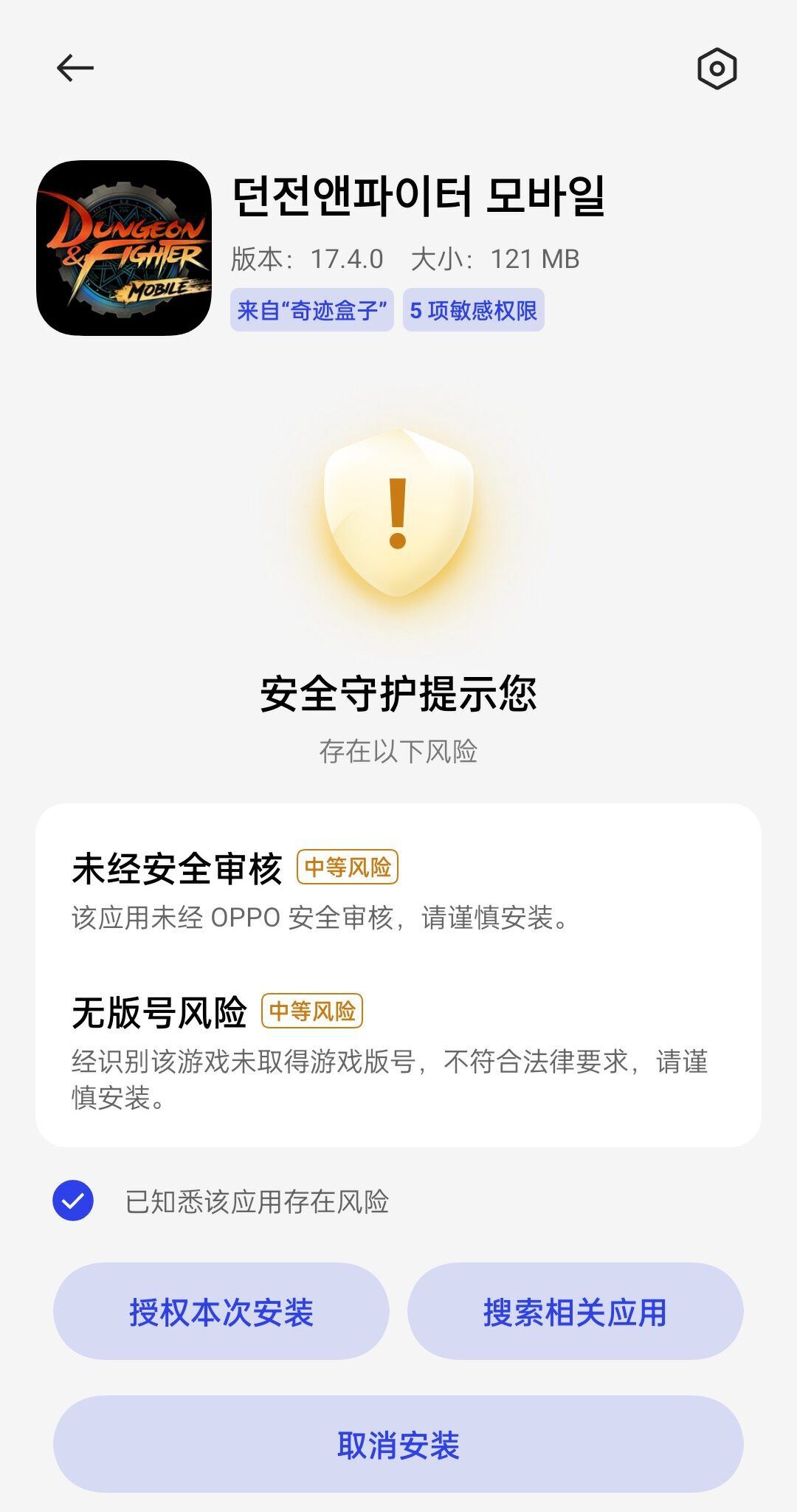
Task: Expand the 未经安全审核 risk details
Action: [x=177, y=868]
